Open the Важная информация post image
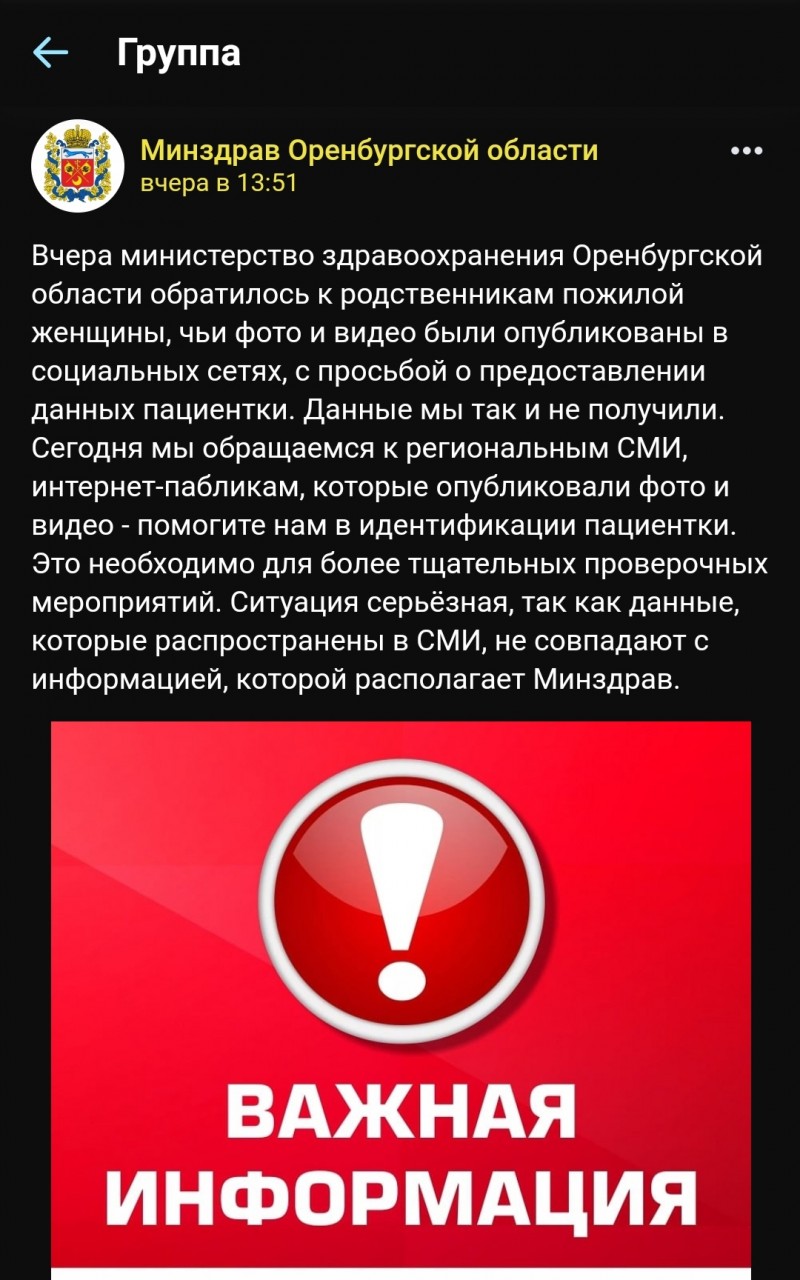The height and width of the screenshot is (1280, 800). (400, 995)
